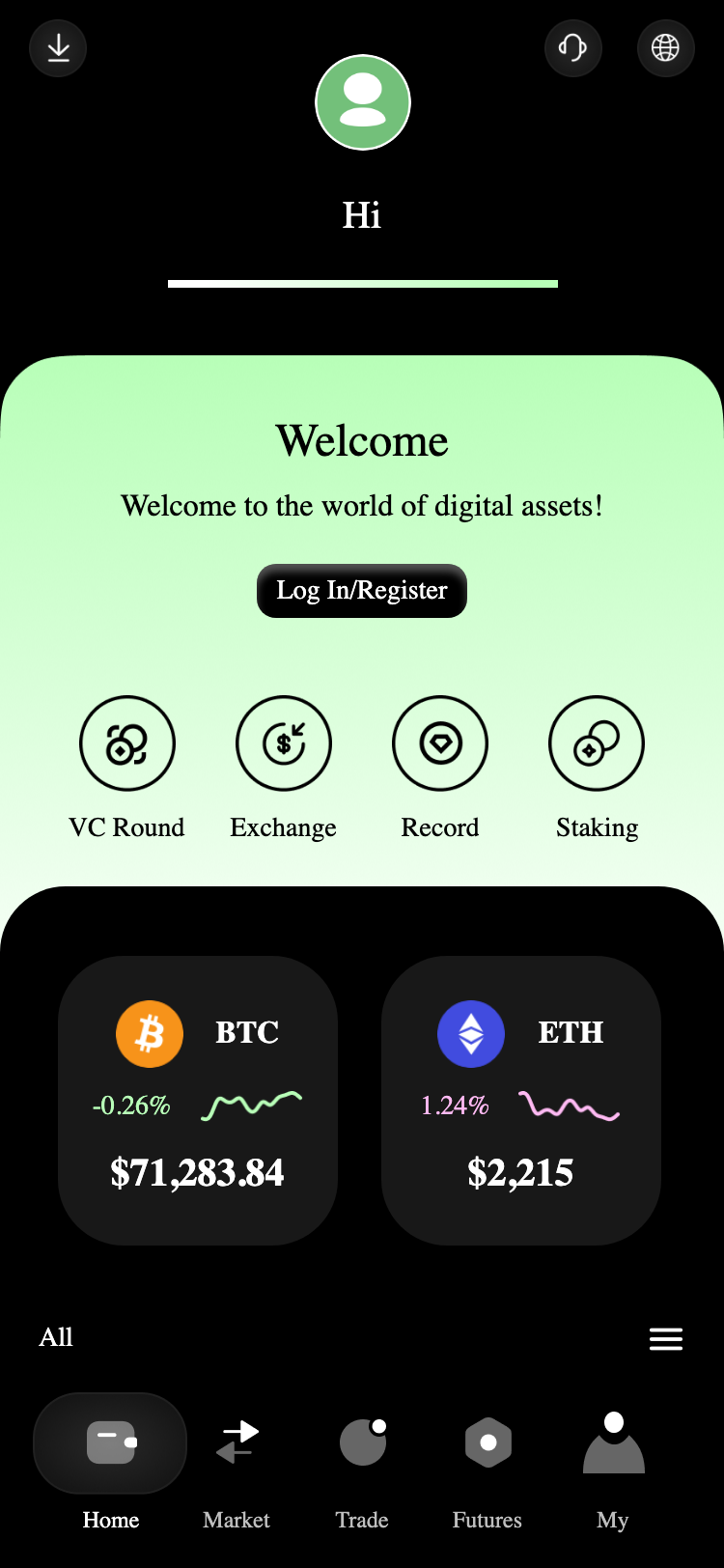Viewport: 724px width, 1568px height.
Task: Open the Exchange shortcut
Action: [x=284, y=743]
